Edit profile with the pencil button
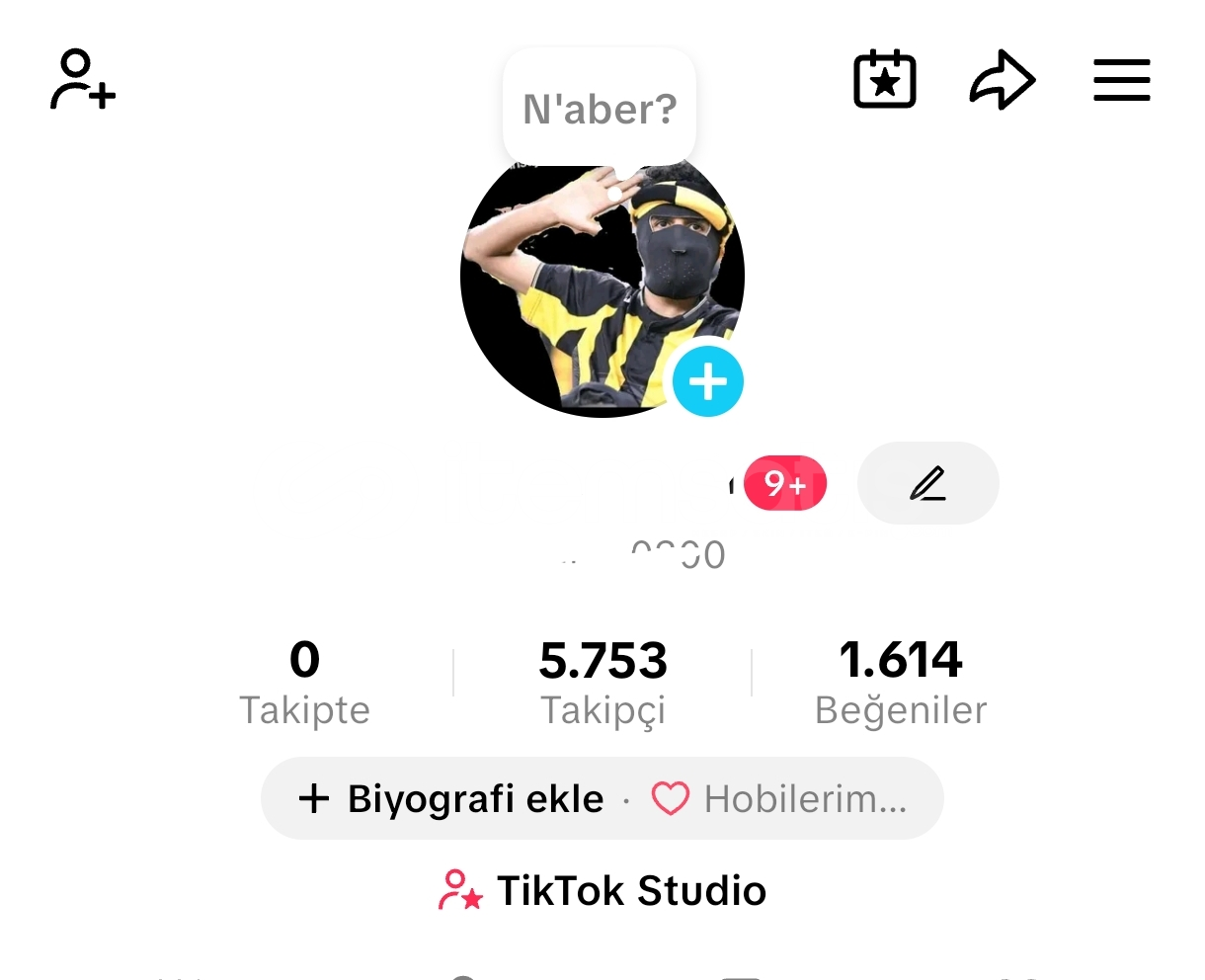 pyautogui.click(x=927, y=483)
